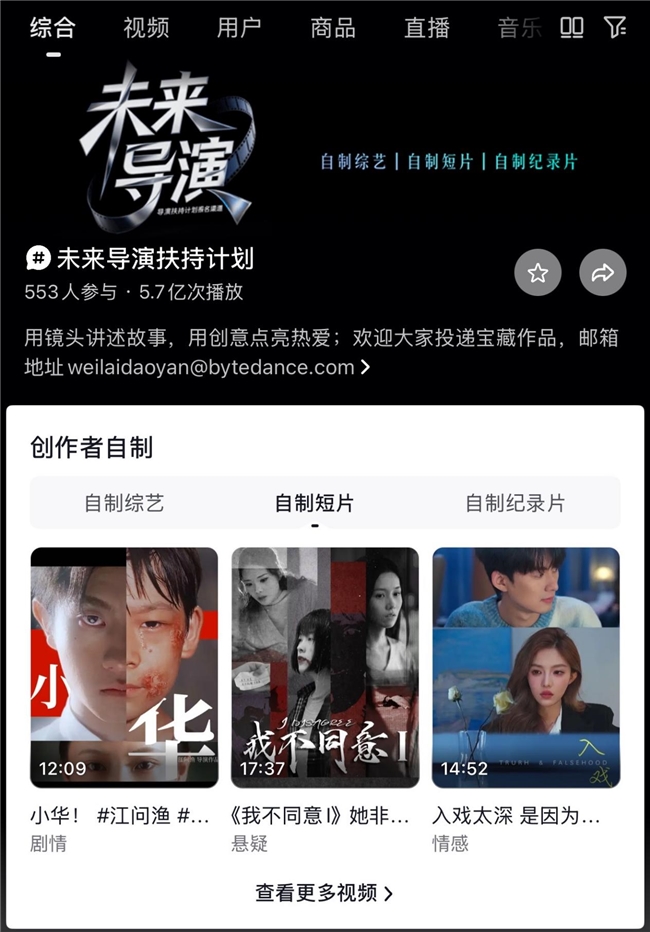This screenshot has width=650, height=932.
Task: Play the 我不同意I suspense short
Action: (x=325, y=667)
